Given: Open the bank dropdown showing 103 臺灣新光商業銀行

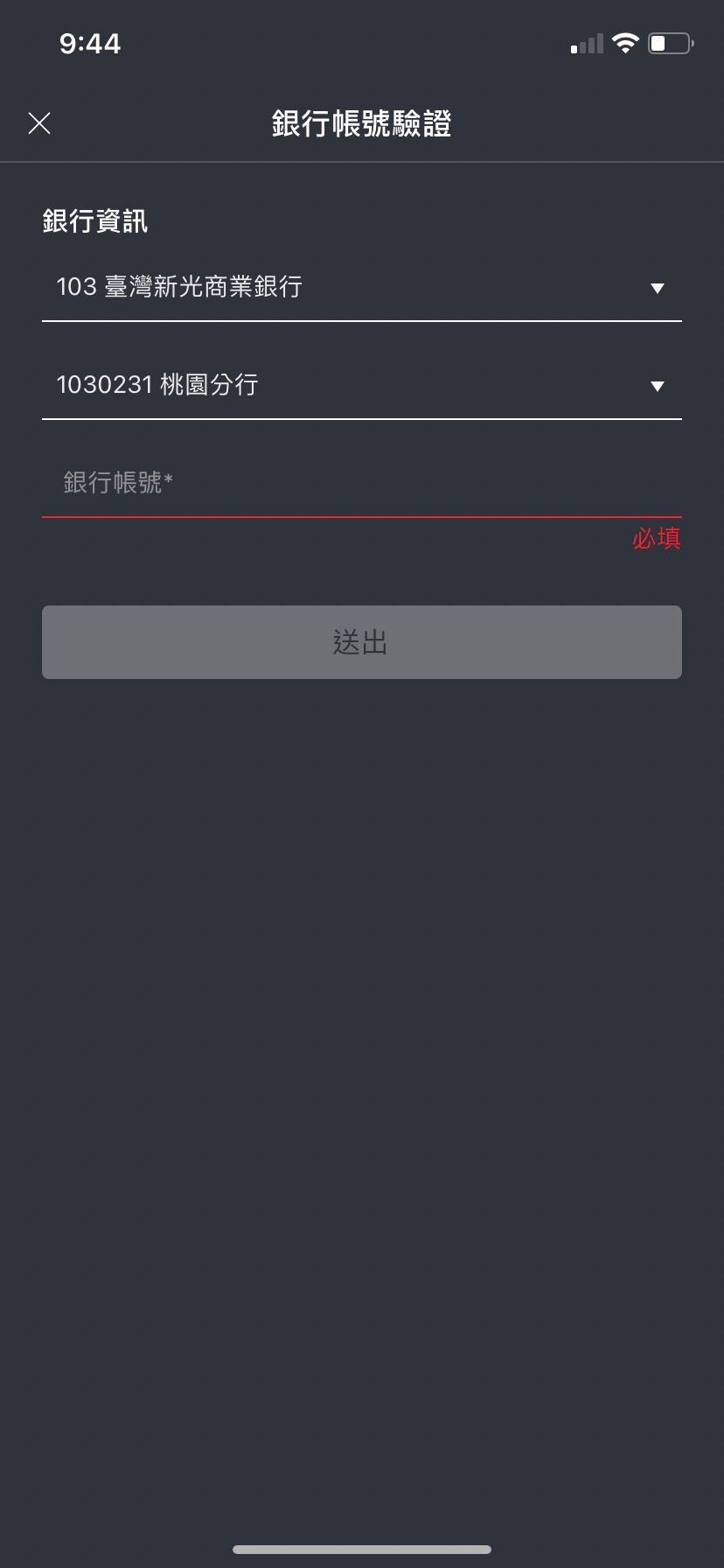Looking at the screenshot, I should click(x=362, y=287).
